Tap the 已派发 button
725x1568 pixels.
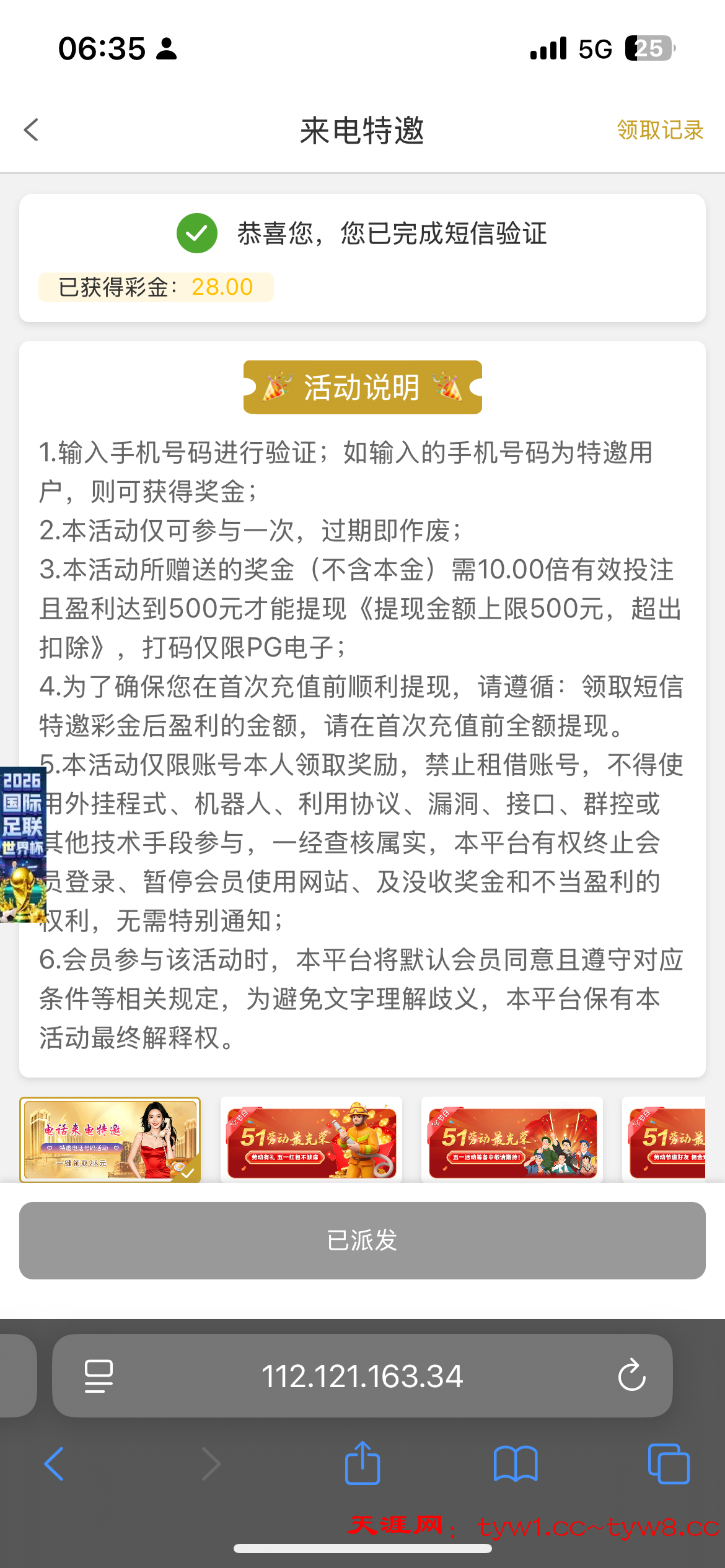362,1240
